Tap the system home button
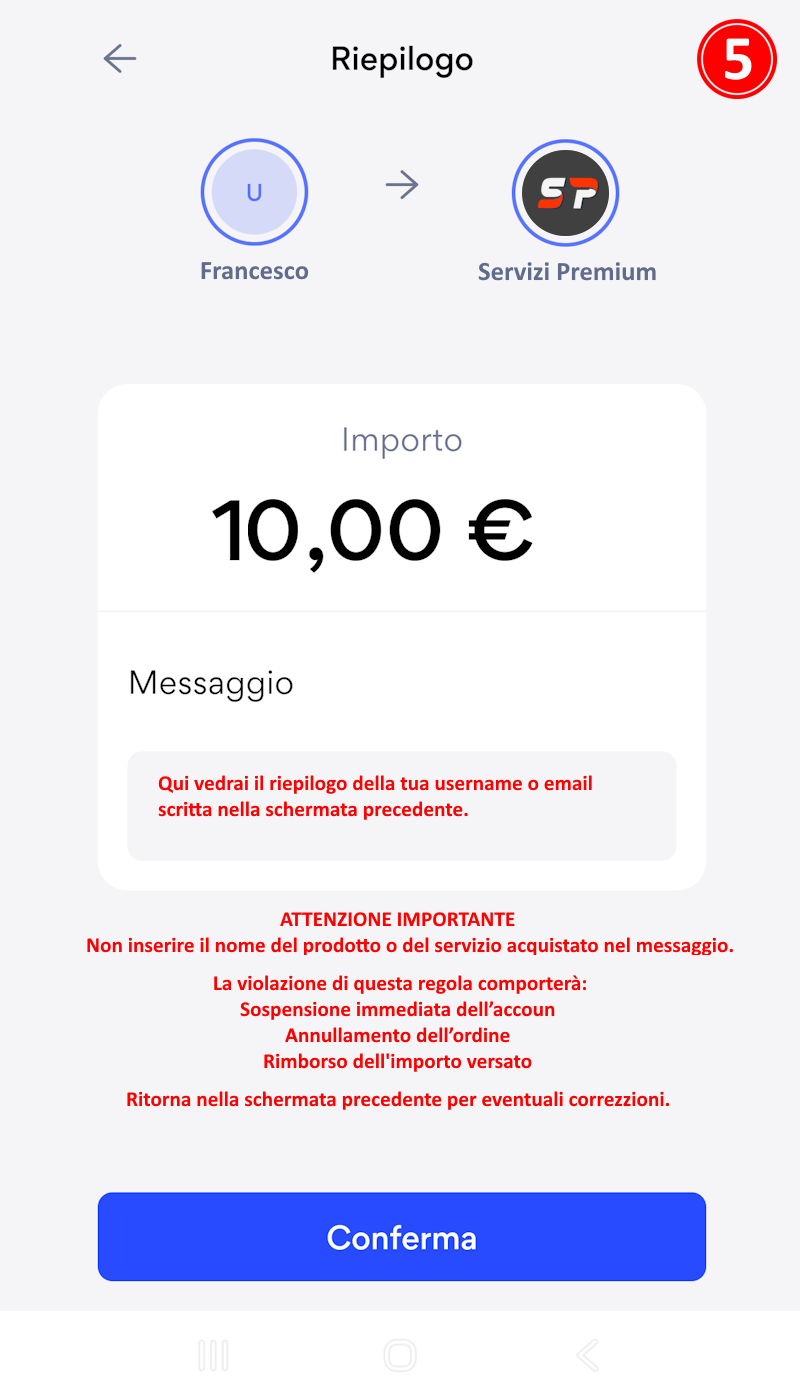This screenshot has height=1400, width=800. point(400,1356)
